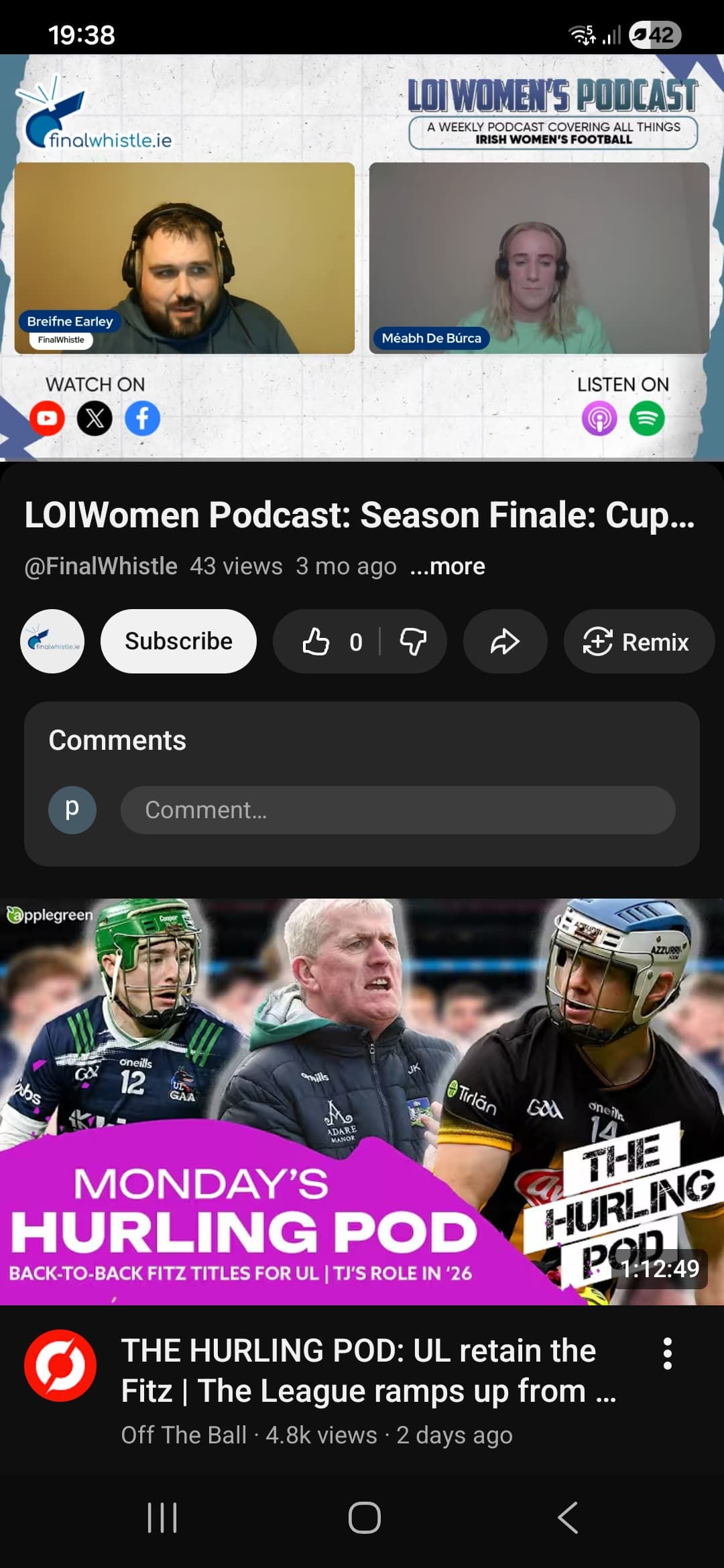Go back using system navigation
Screen dimensions: 724x1568
567,1518
